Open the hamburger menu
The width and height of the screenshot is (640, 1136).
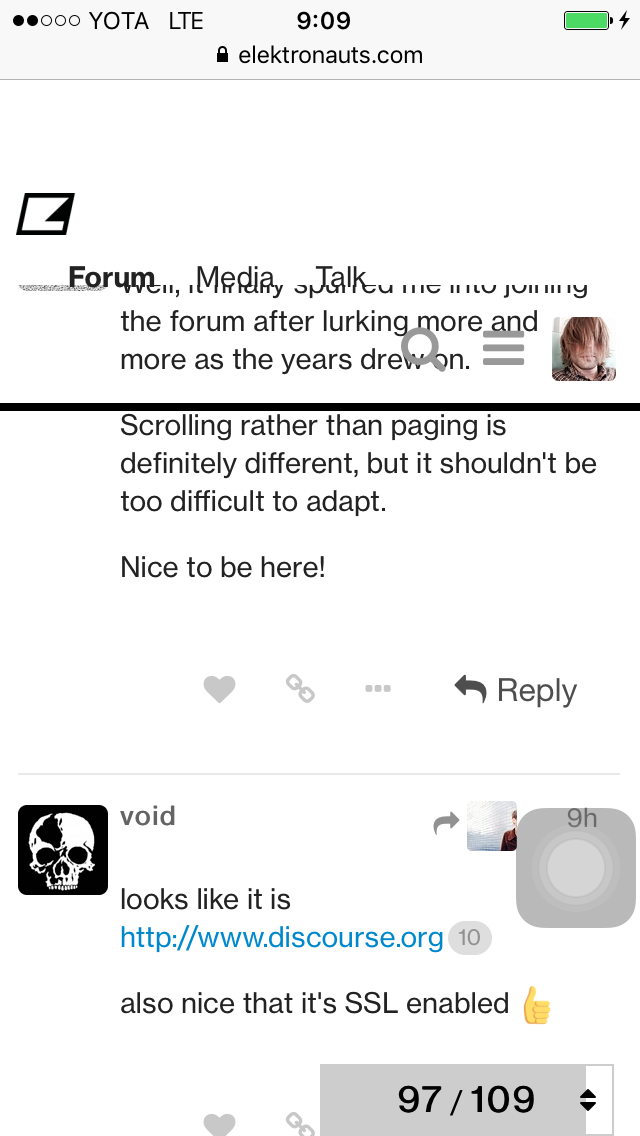pyautogui.click(x=503, y=349)
